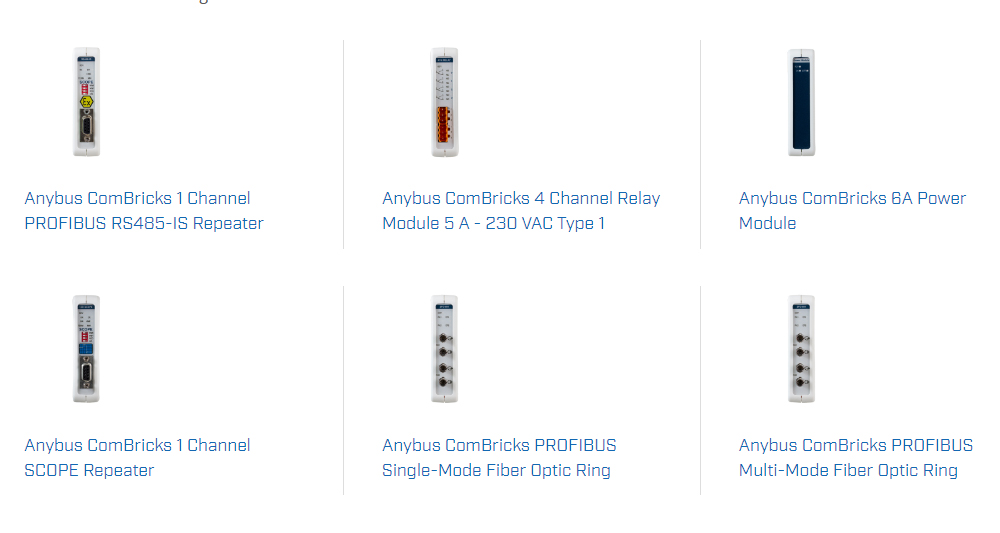1000x533 pixels.
Task: Tap the RS485-IS Repeater product image
Action: pyautogui.click(x=86, y=102)
